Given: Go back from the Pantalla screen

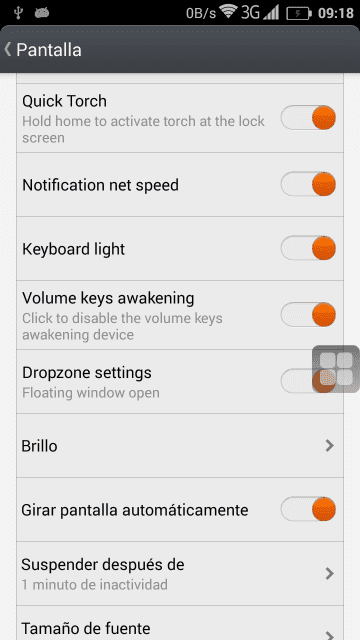Looking at the screenshot, I should 42,50.
